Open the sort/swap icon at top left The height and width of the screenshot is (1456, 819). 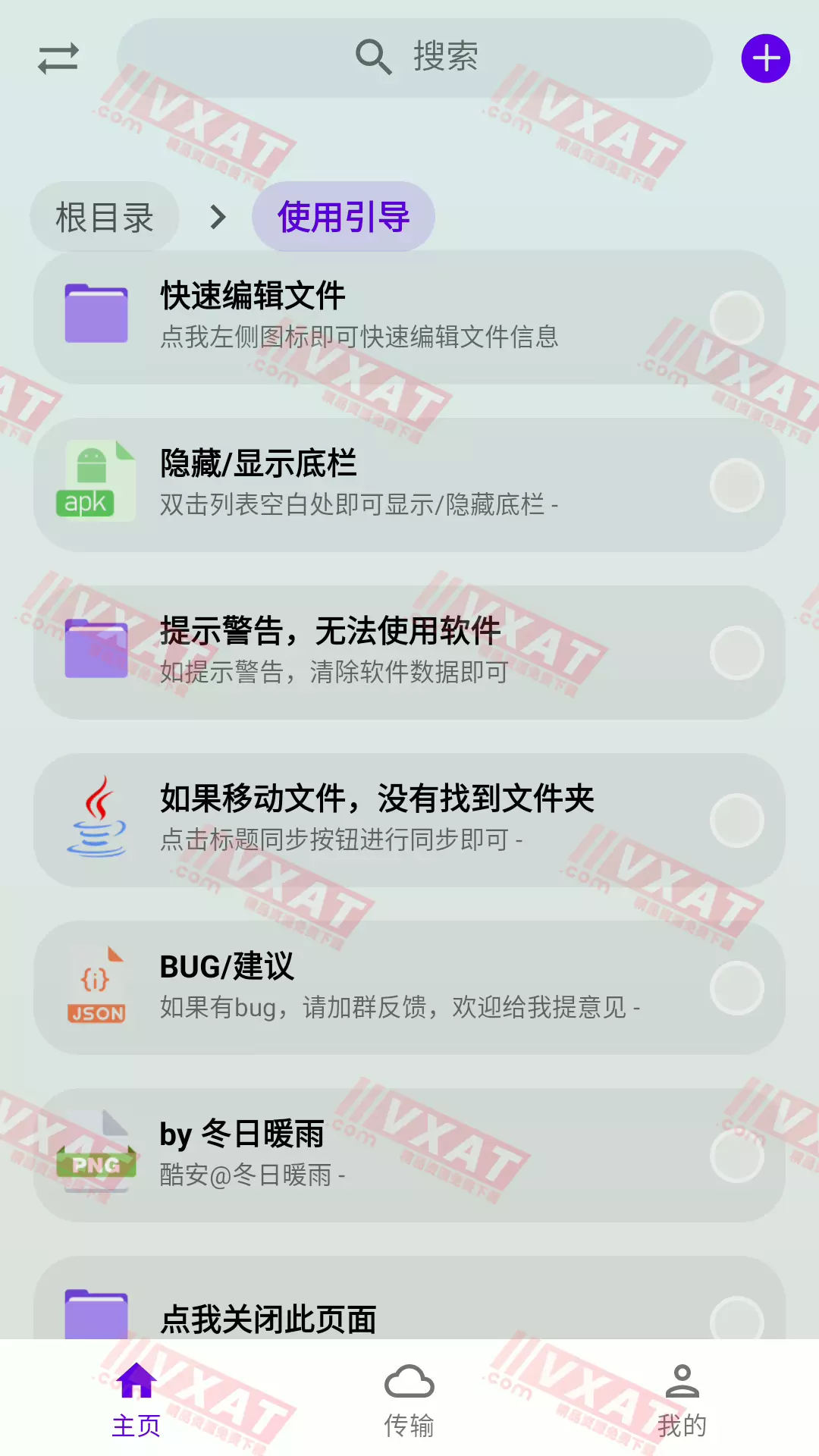click(x=57, y=59)
